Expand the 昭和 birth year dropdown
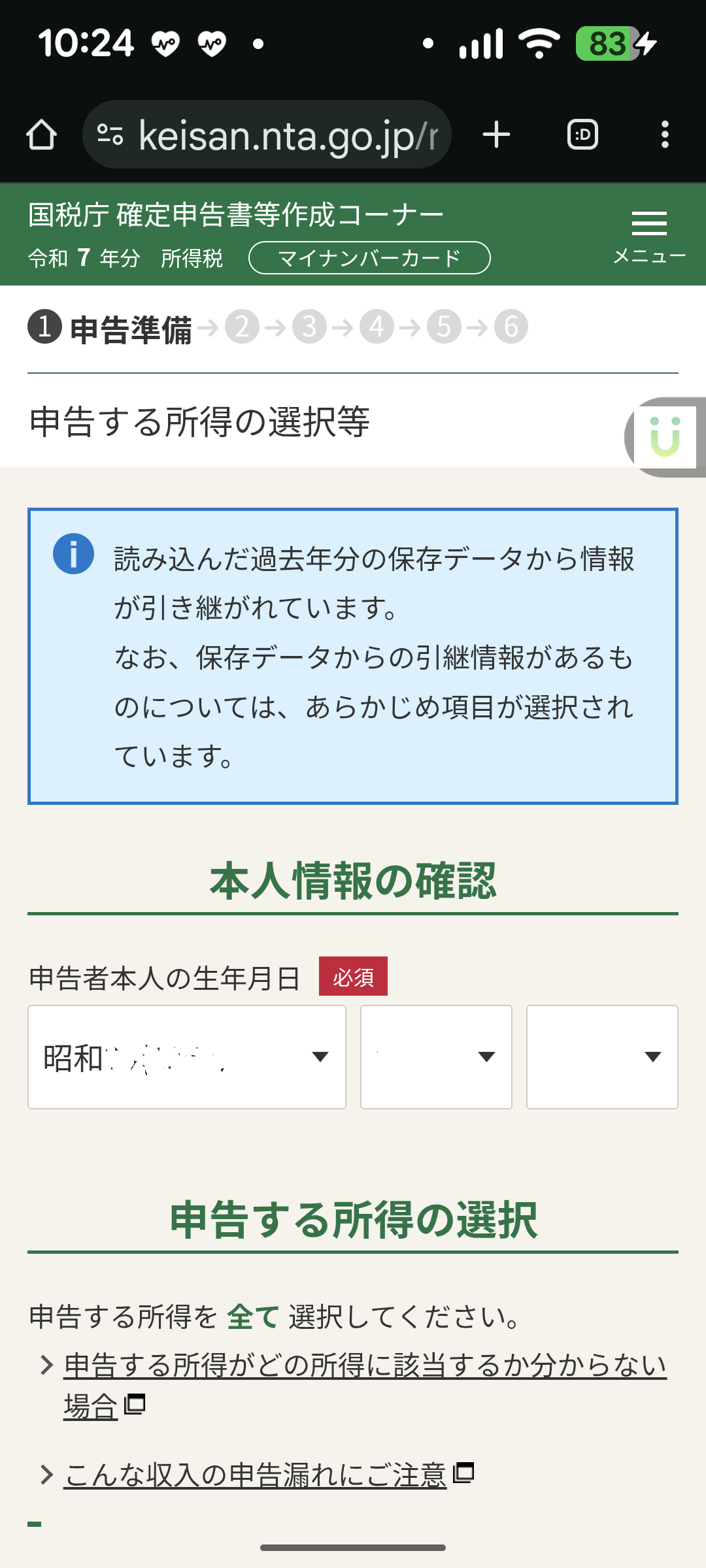 [187, 1056]
